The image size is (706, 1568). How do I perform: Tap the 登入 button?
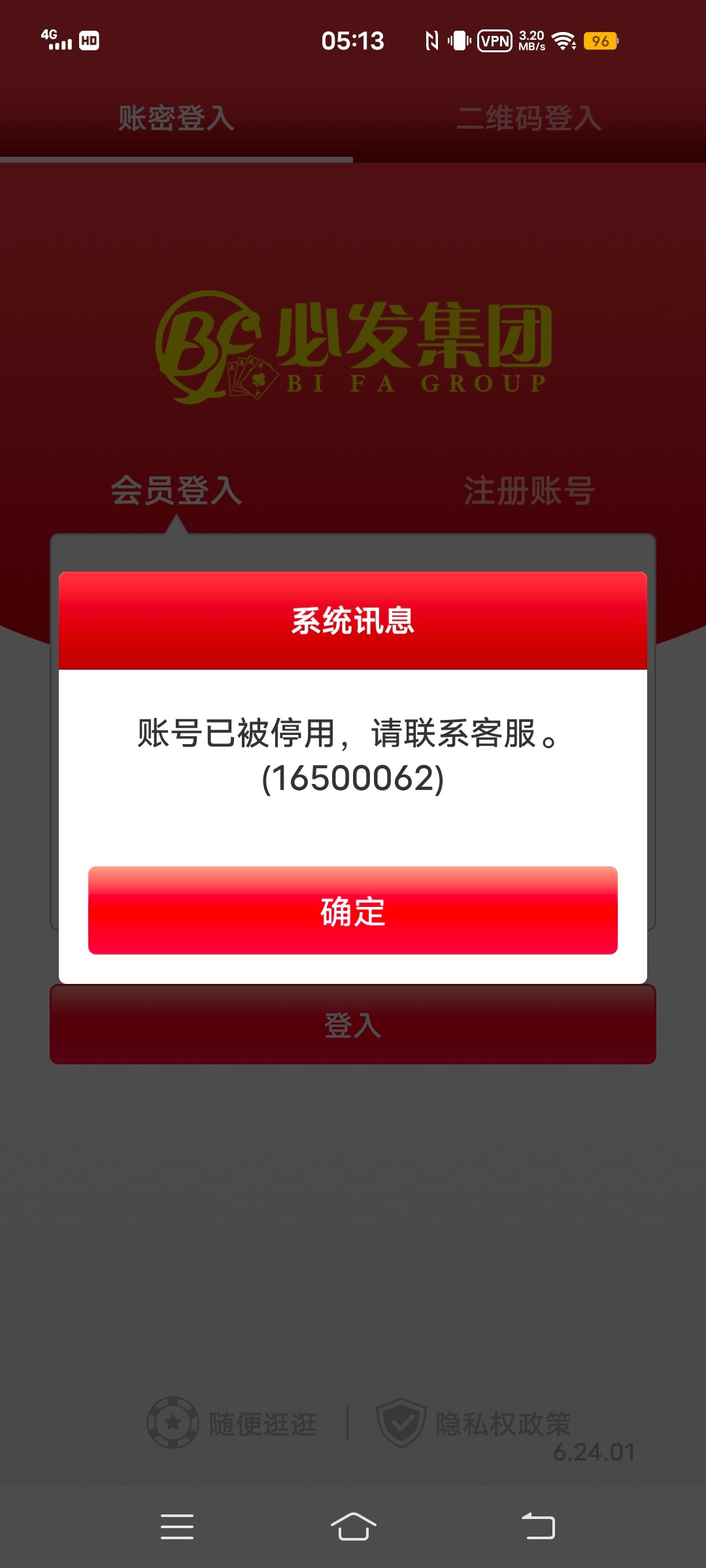[x=353, y=1024]
